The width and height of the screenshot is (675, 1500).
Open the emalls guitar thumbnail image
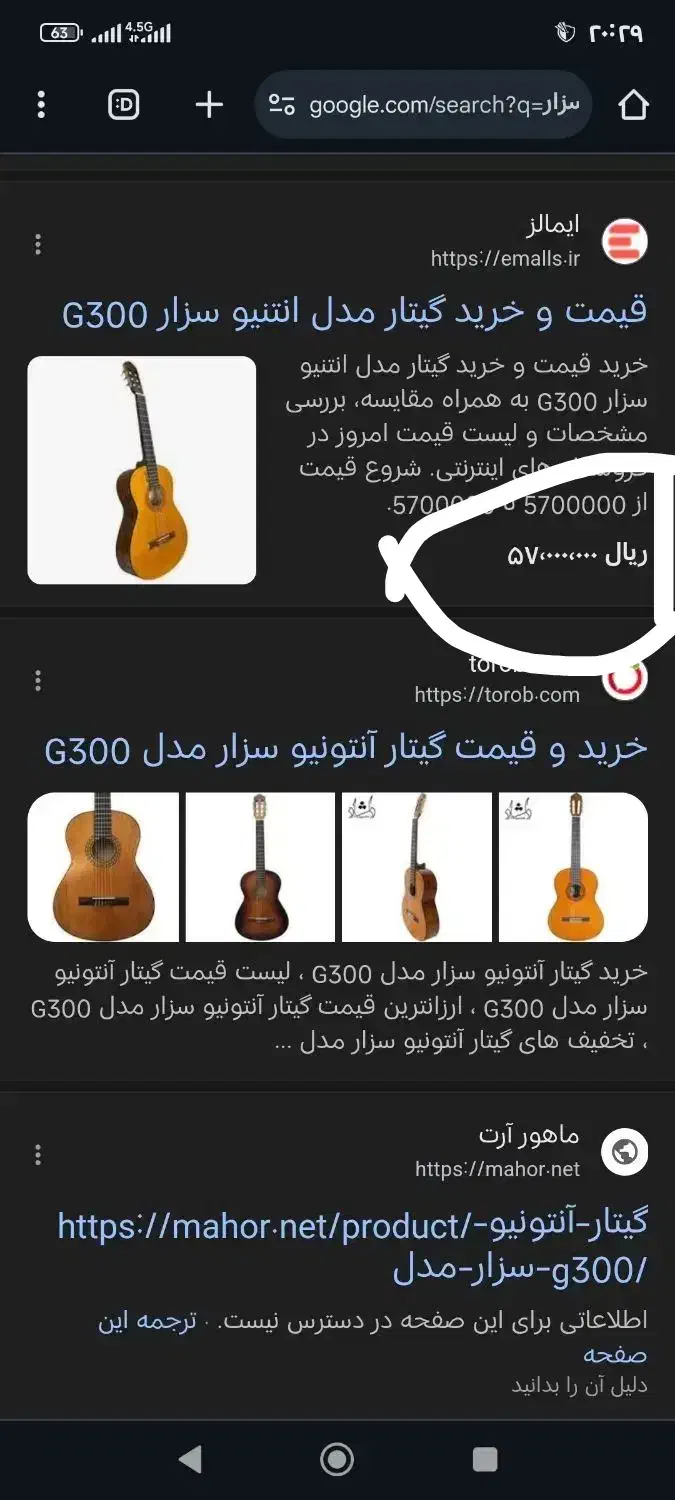pyautogui.click(x=142, y=470)
